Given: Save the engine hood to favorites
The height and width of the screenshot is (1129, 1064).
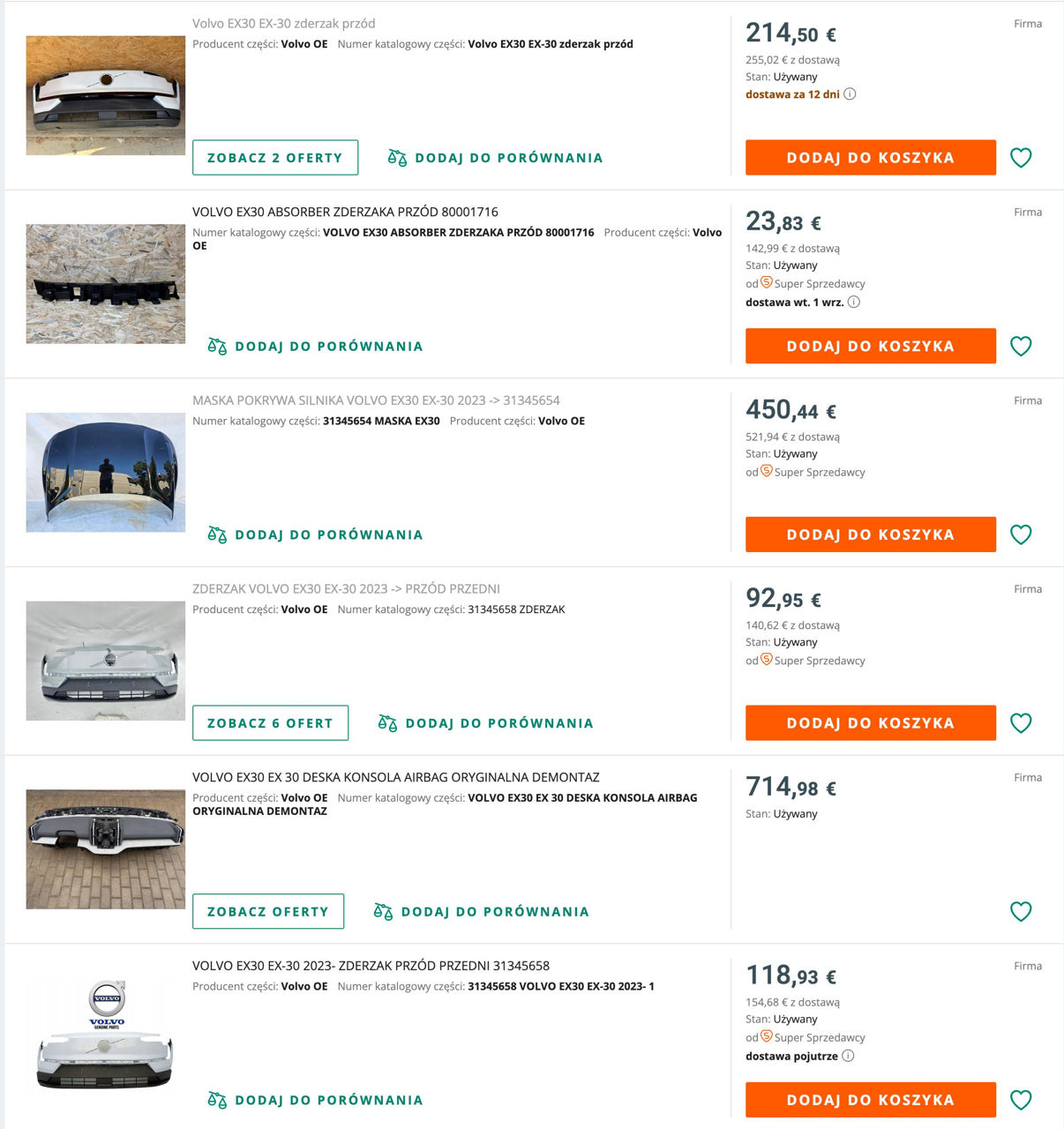Looking at the screenshot, I should 1021,535.
